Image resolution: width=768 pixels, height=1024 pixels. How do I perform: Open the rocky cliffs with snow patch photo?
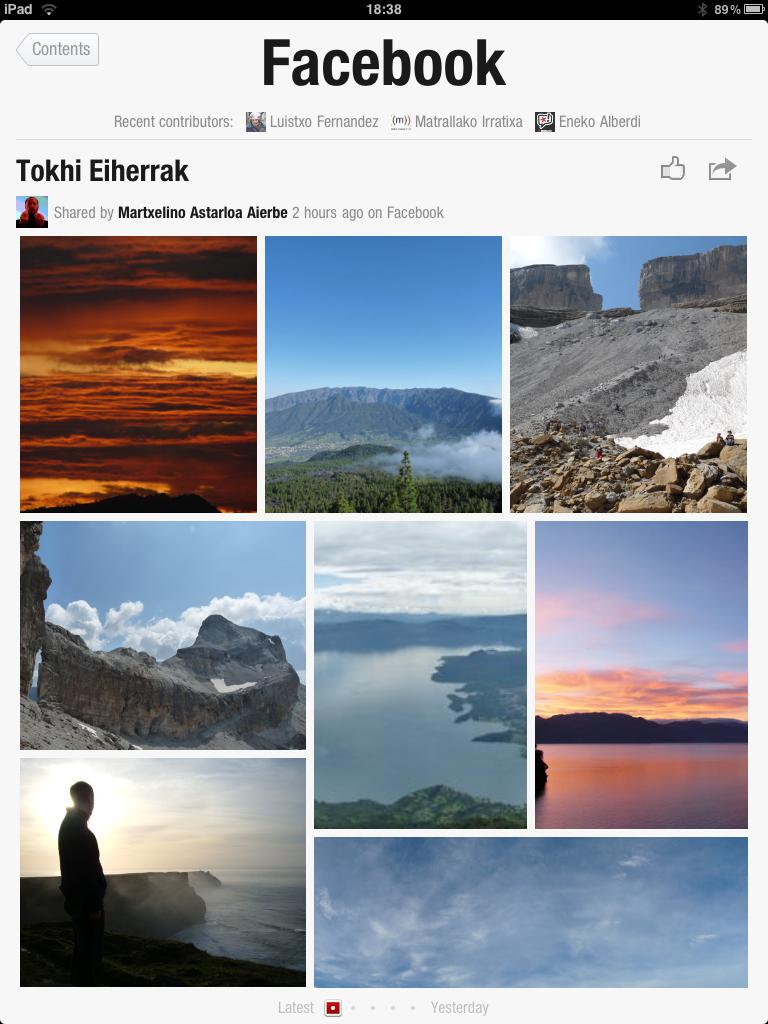tap(628, 374)
